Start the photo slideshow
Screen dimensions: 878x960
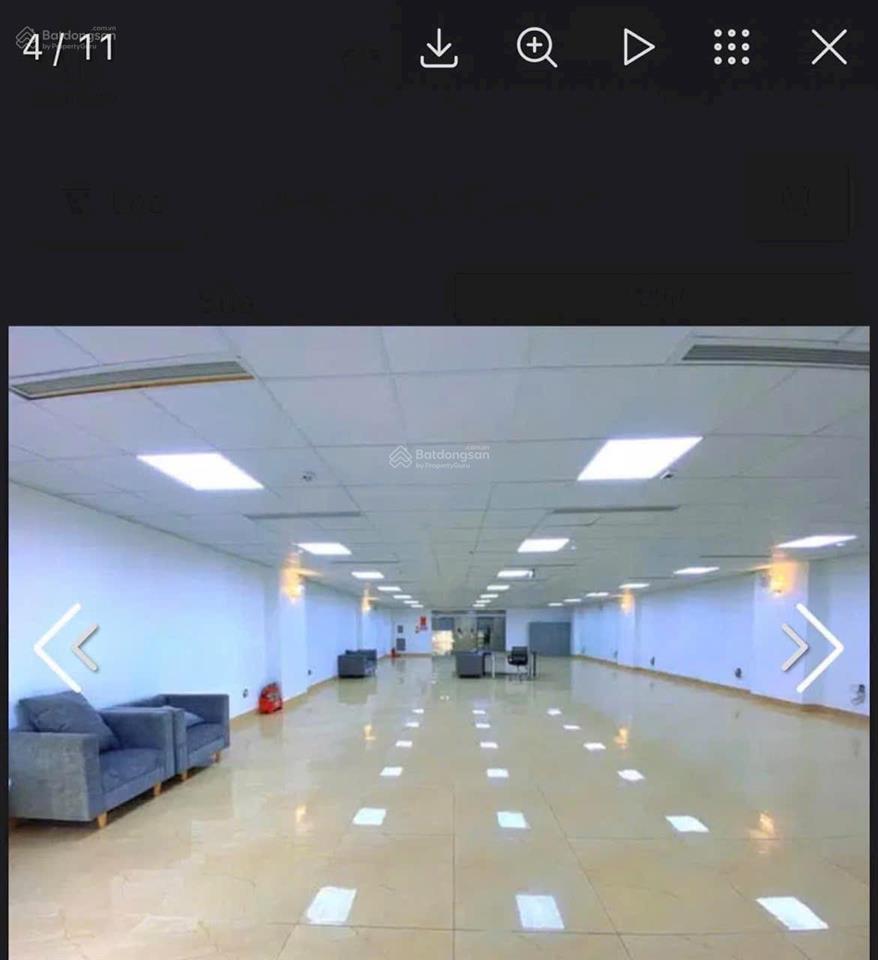[637, 47]
